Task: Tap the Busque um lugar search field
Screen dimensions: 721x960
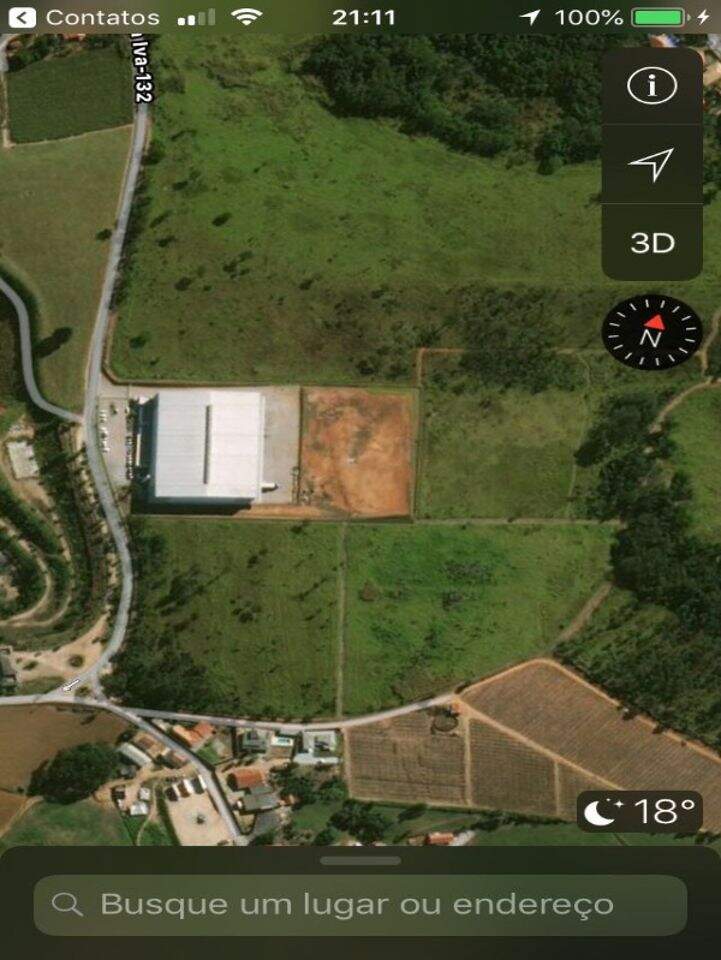Action: (350, 903)
